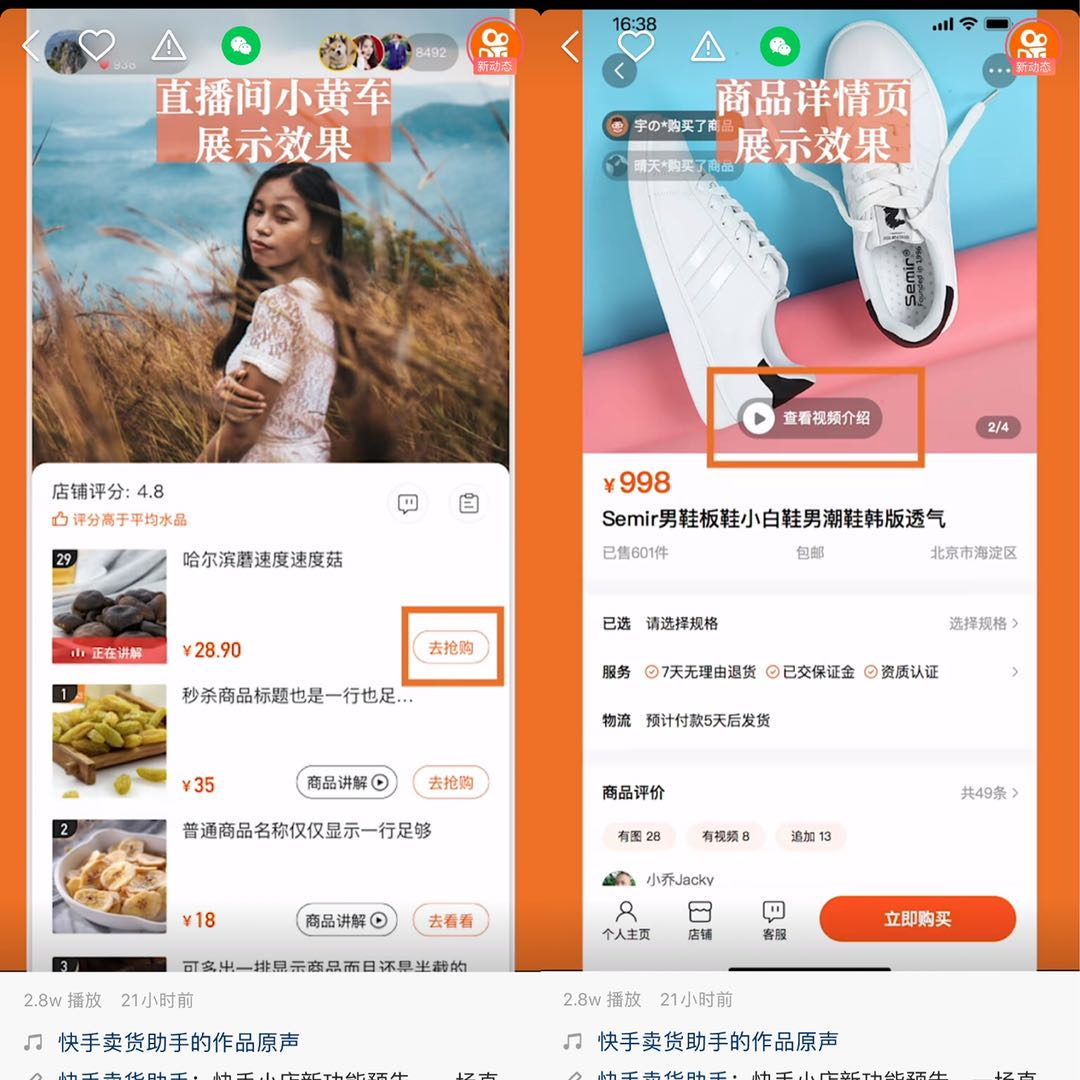Open 新动态 camera on the 直播间小黄车 video
The height and width of the screenshot is (1080, 1080).
[x=494, y=47]
